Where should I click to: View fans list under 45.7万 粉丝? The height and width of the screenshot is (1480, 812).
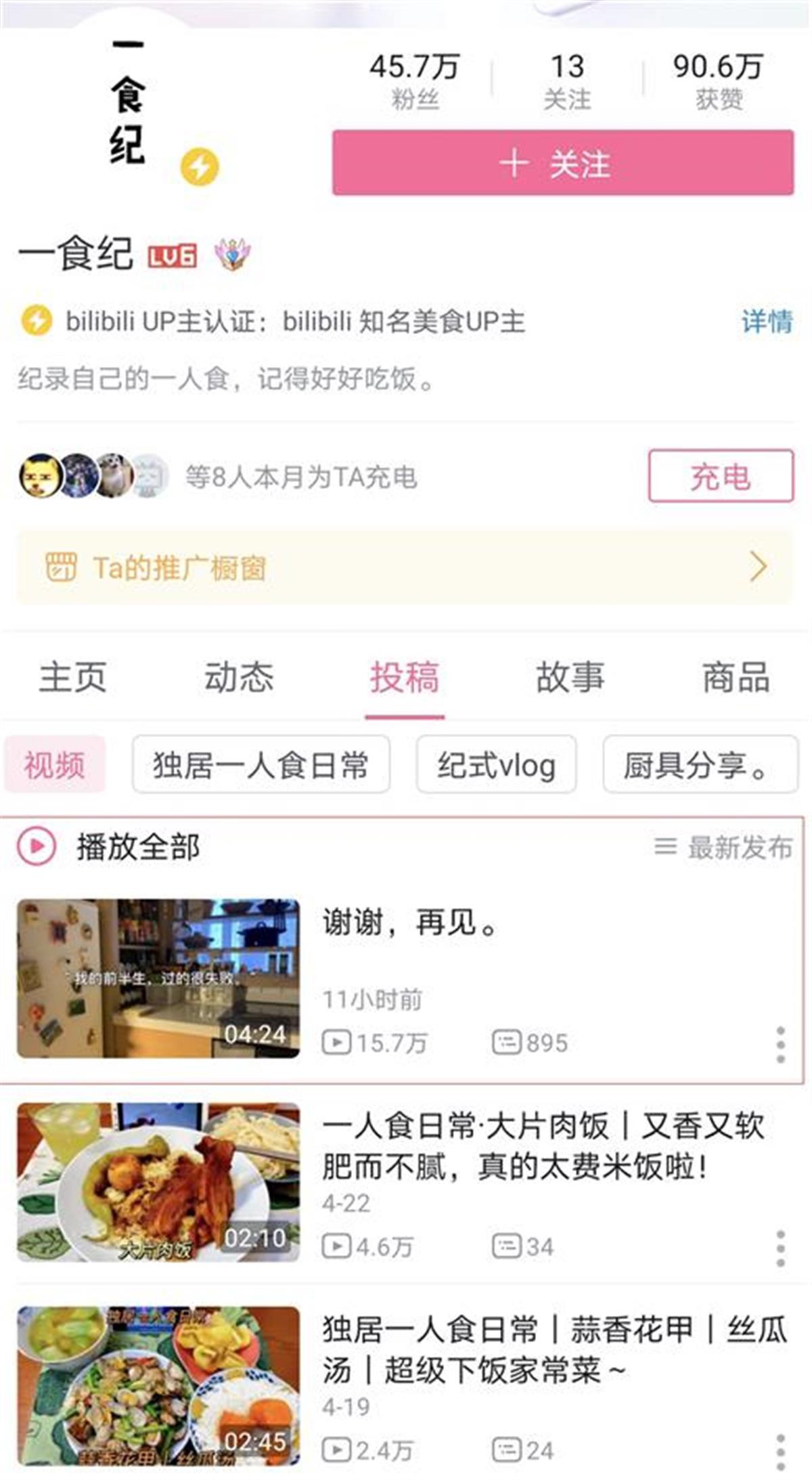tap(414, 81)
